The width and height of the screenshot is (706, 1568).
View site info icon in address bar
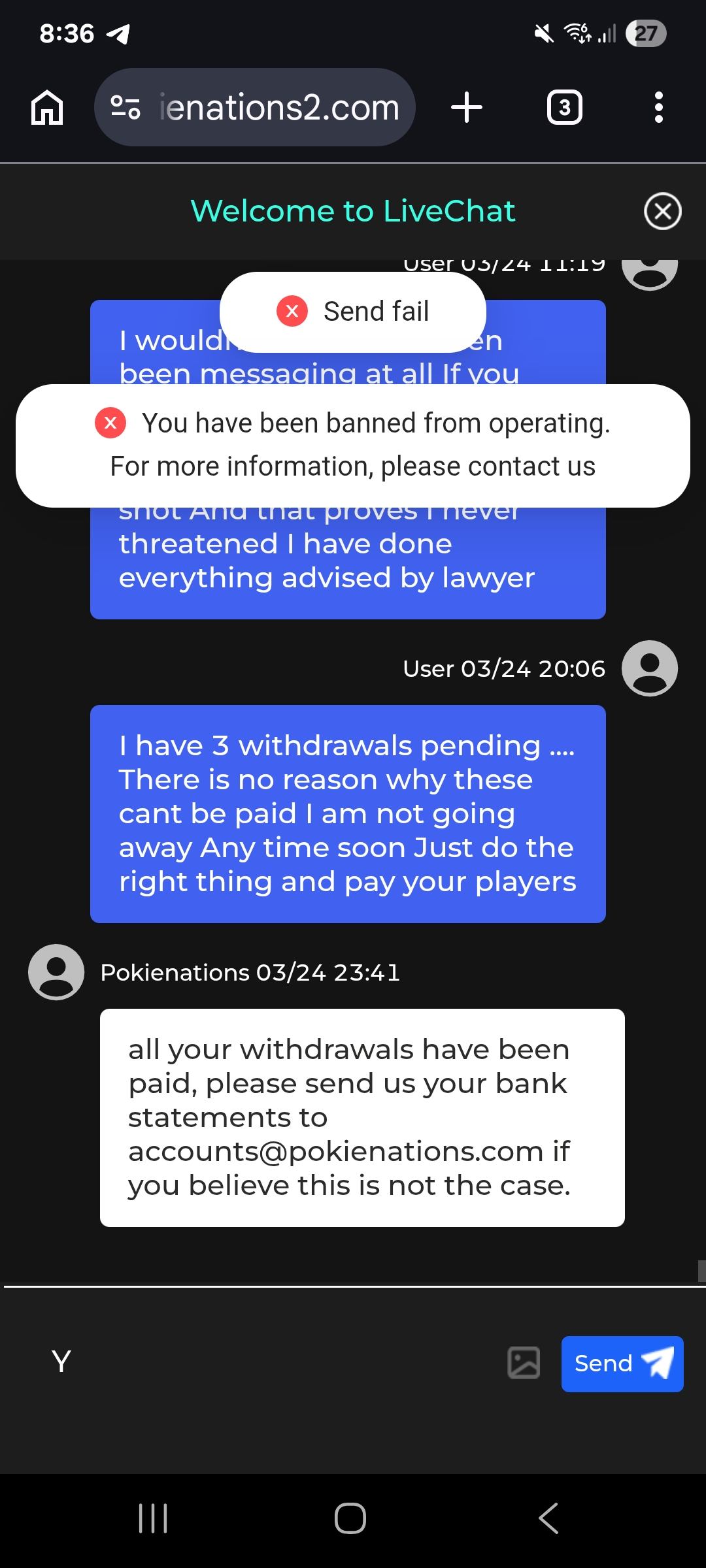(126, 107)
